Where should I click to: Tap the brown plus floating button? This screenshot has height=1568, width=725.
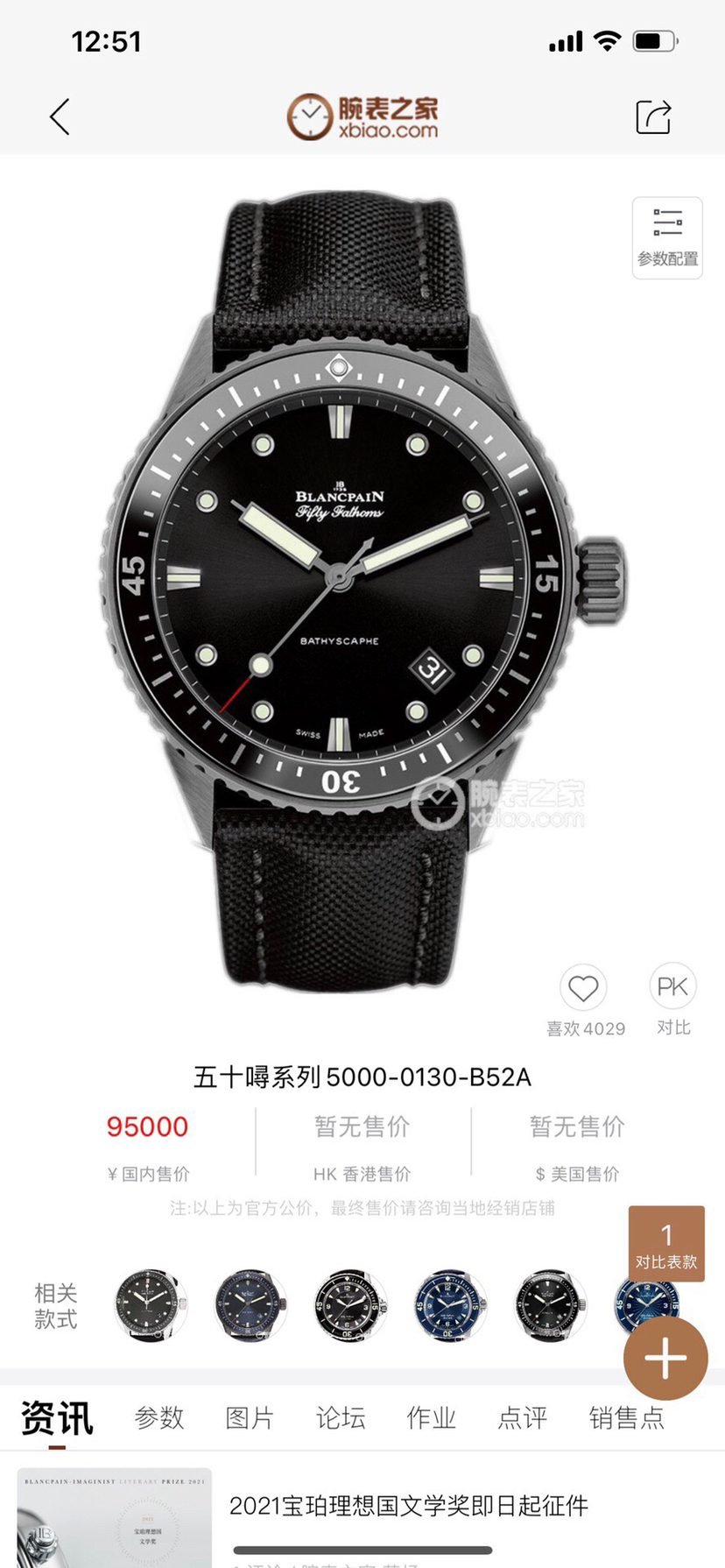click(665, 1358)
